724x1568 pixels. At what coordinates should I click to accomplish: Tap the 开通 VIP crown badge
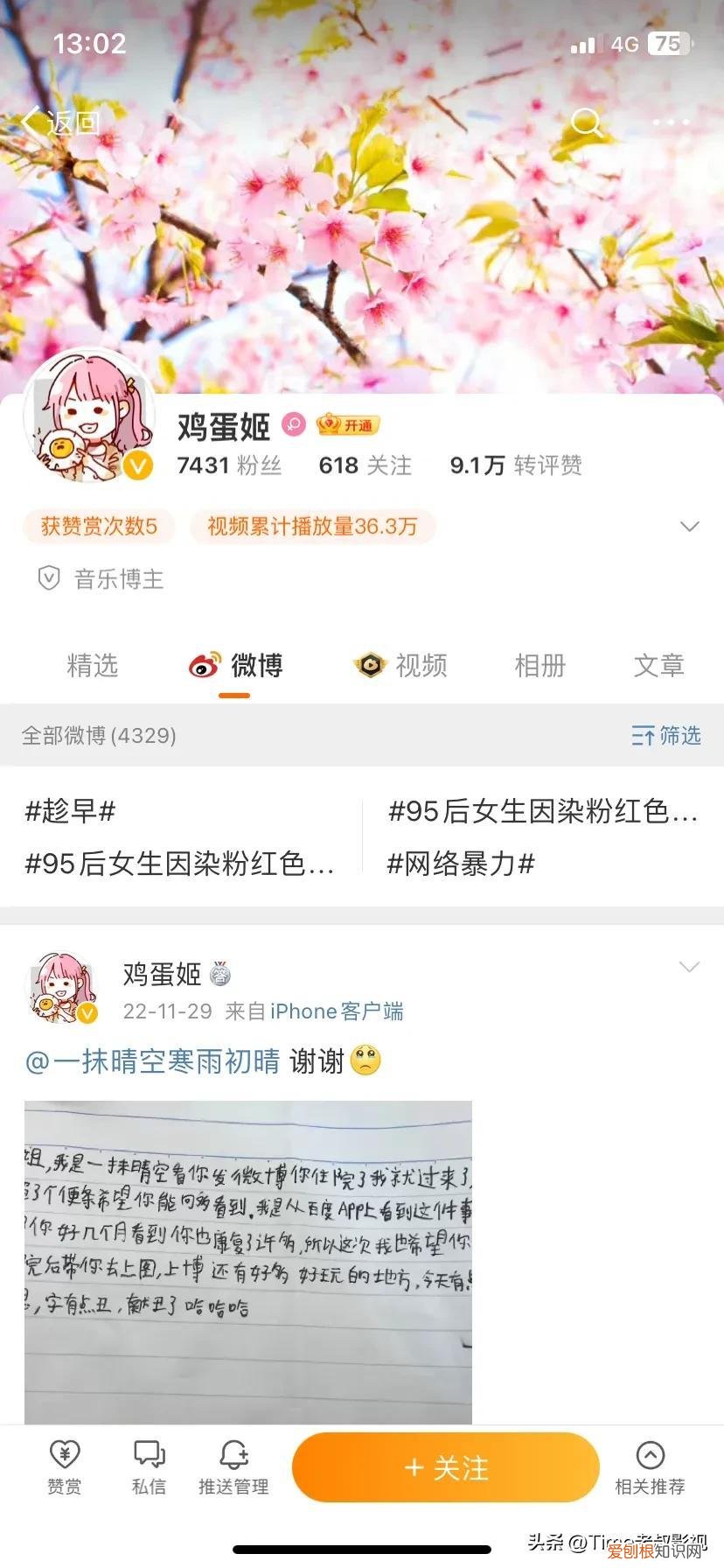[x=349, y=426]
